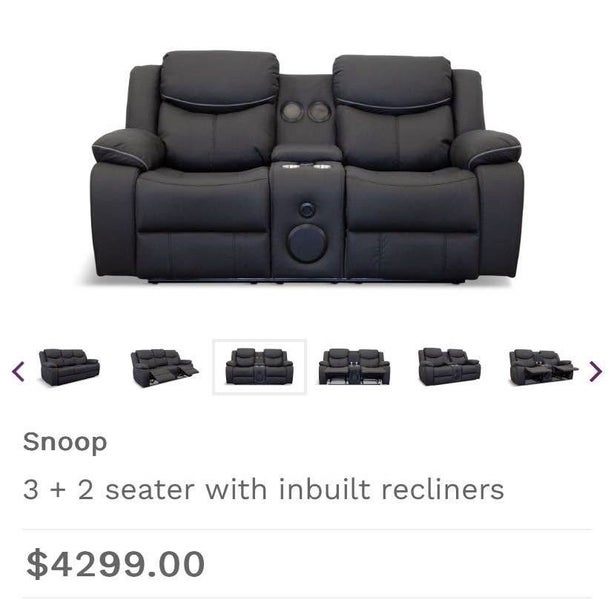The image size is (614, 600).
Task: Select the highlighted front-view two-seater thumbnail
Action: (259, 367)
